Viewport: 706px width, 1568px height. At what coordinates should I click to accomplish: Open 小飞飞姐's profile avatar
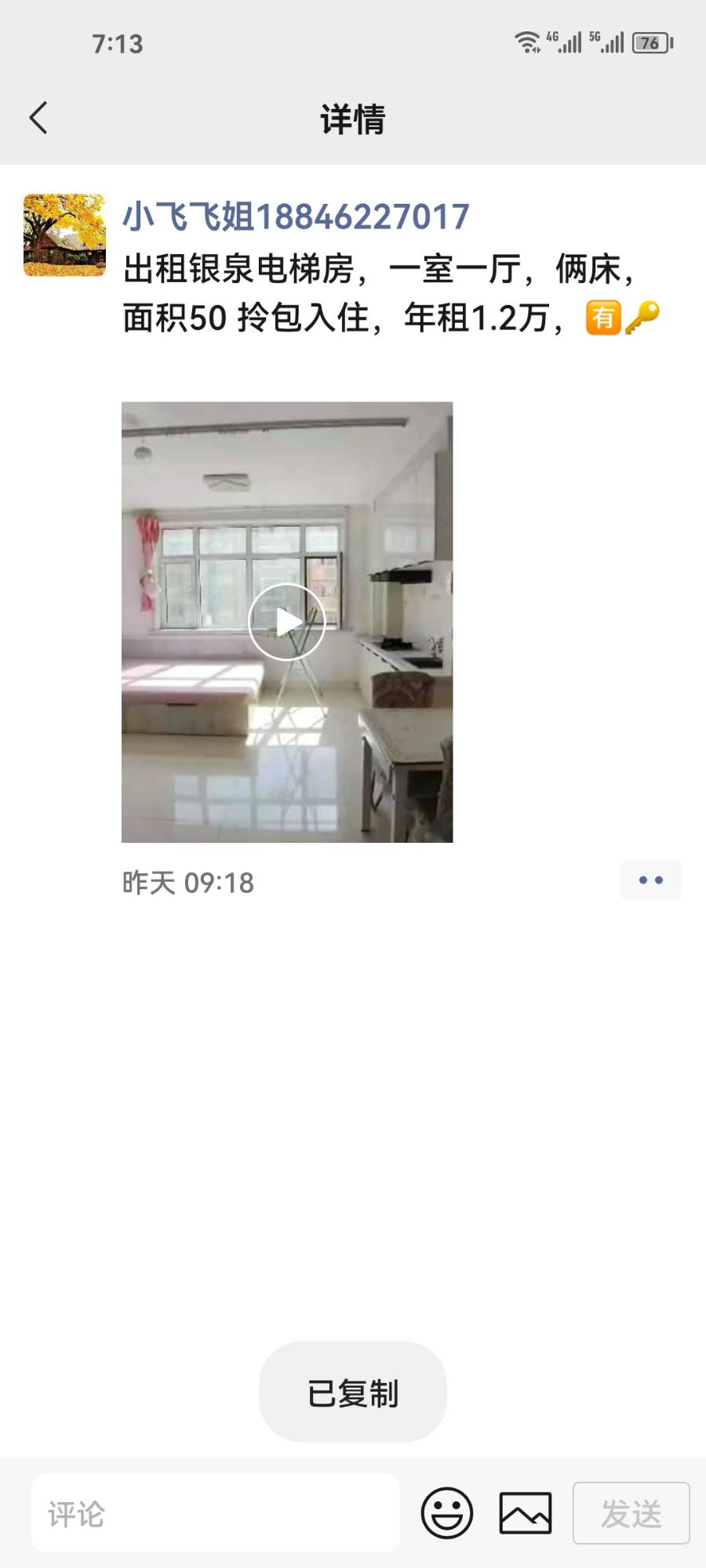64,235
